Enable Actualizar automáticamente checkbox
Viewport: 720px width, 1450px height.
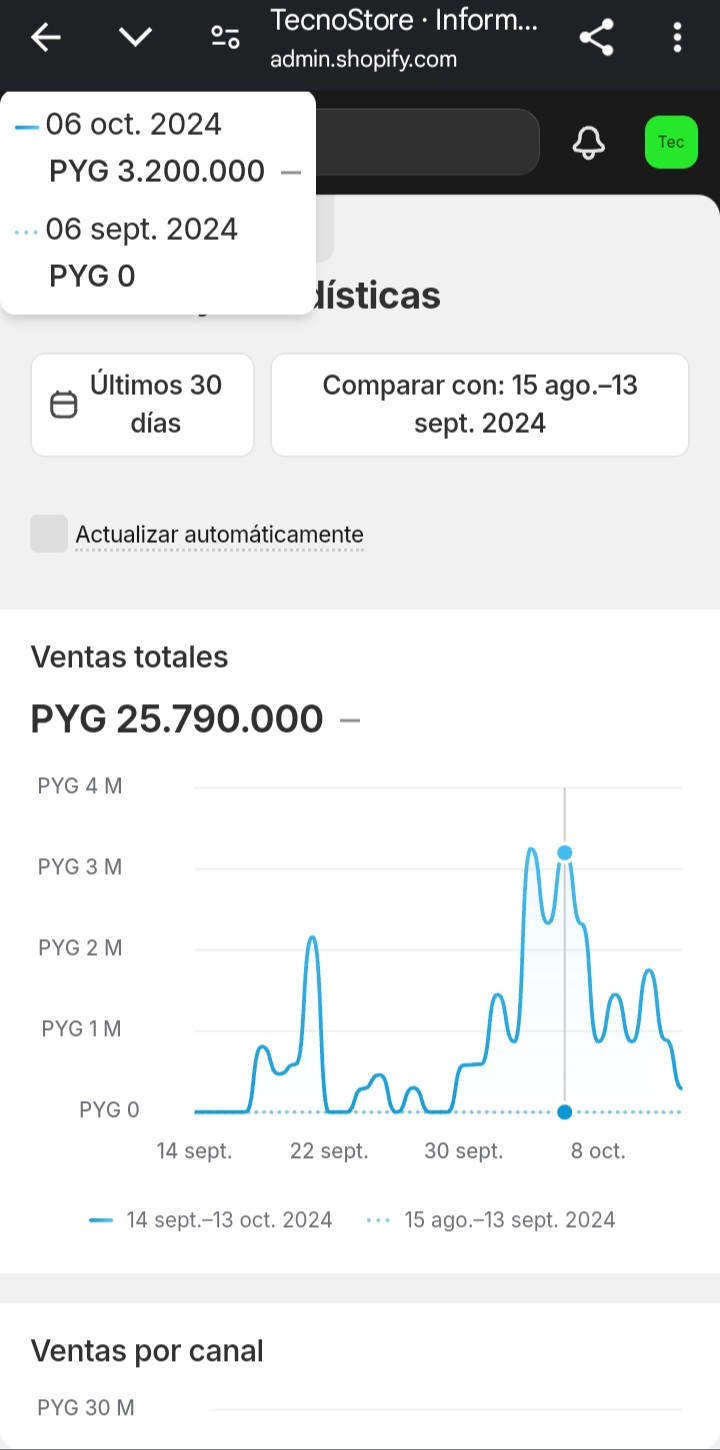pyautogui.click(x=49, y=534)
